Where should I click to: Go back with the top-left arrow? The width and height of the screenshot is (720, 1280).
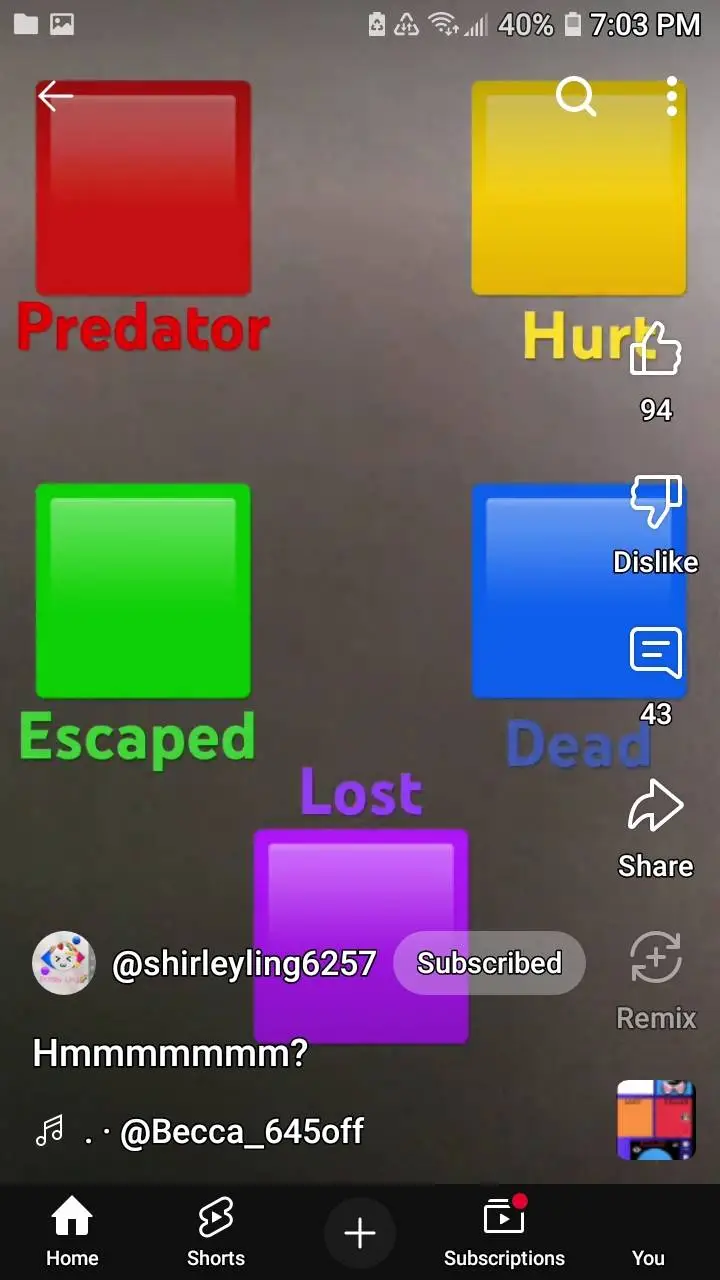56,97
